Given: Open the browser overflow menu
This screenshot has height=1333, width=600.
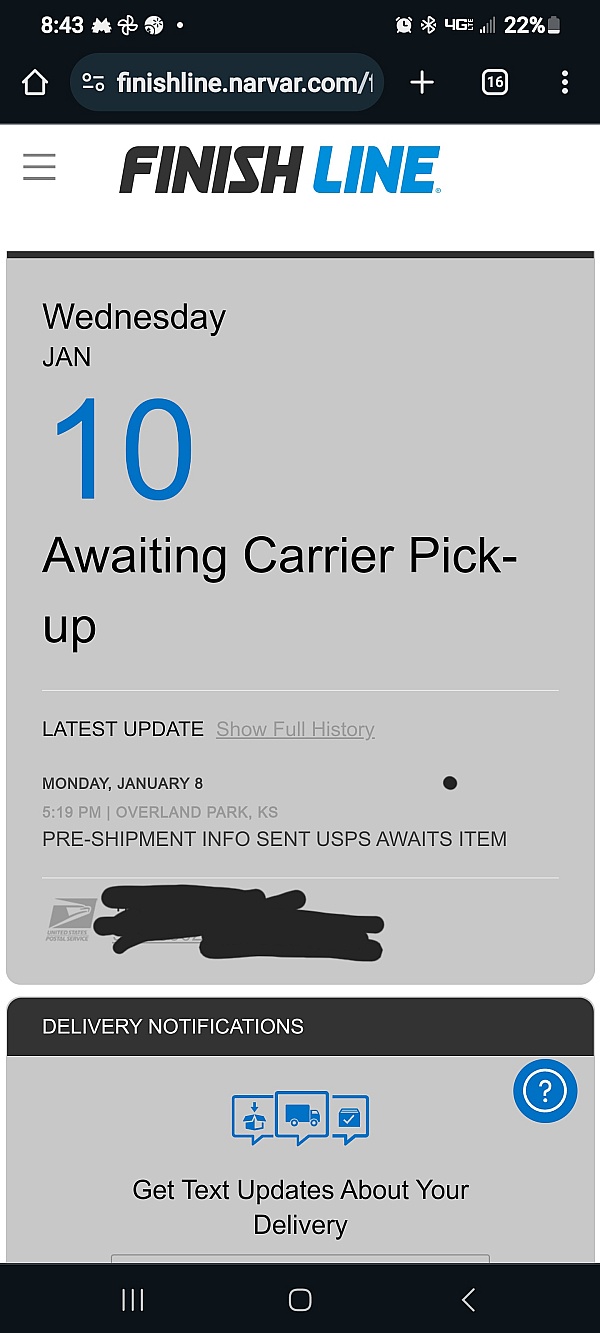Looking at the screenshot, I should (x=565, y=82).
